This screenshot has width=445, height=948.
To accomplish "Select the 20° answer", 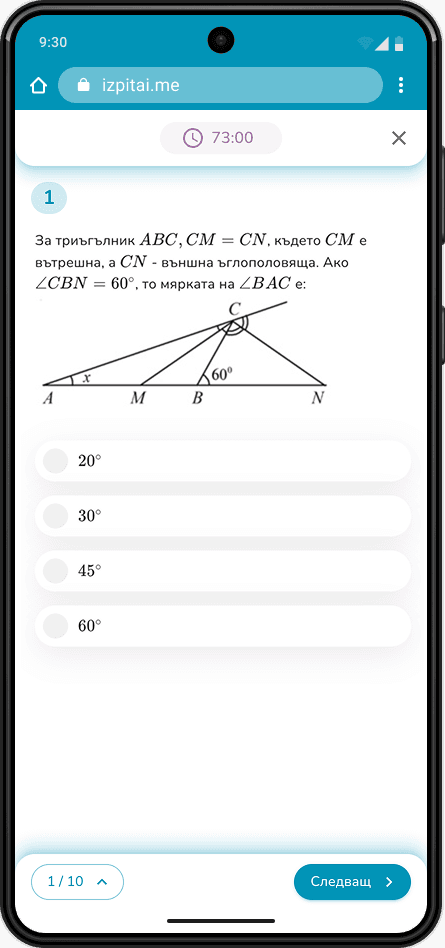I will (223, 461).
